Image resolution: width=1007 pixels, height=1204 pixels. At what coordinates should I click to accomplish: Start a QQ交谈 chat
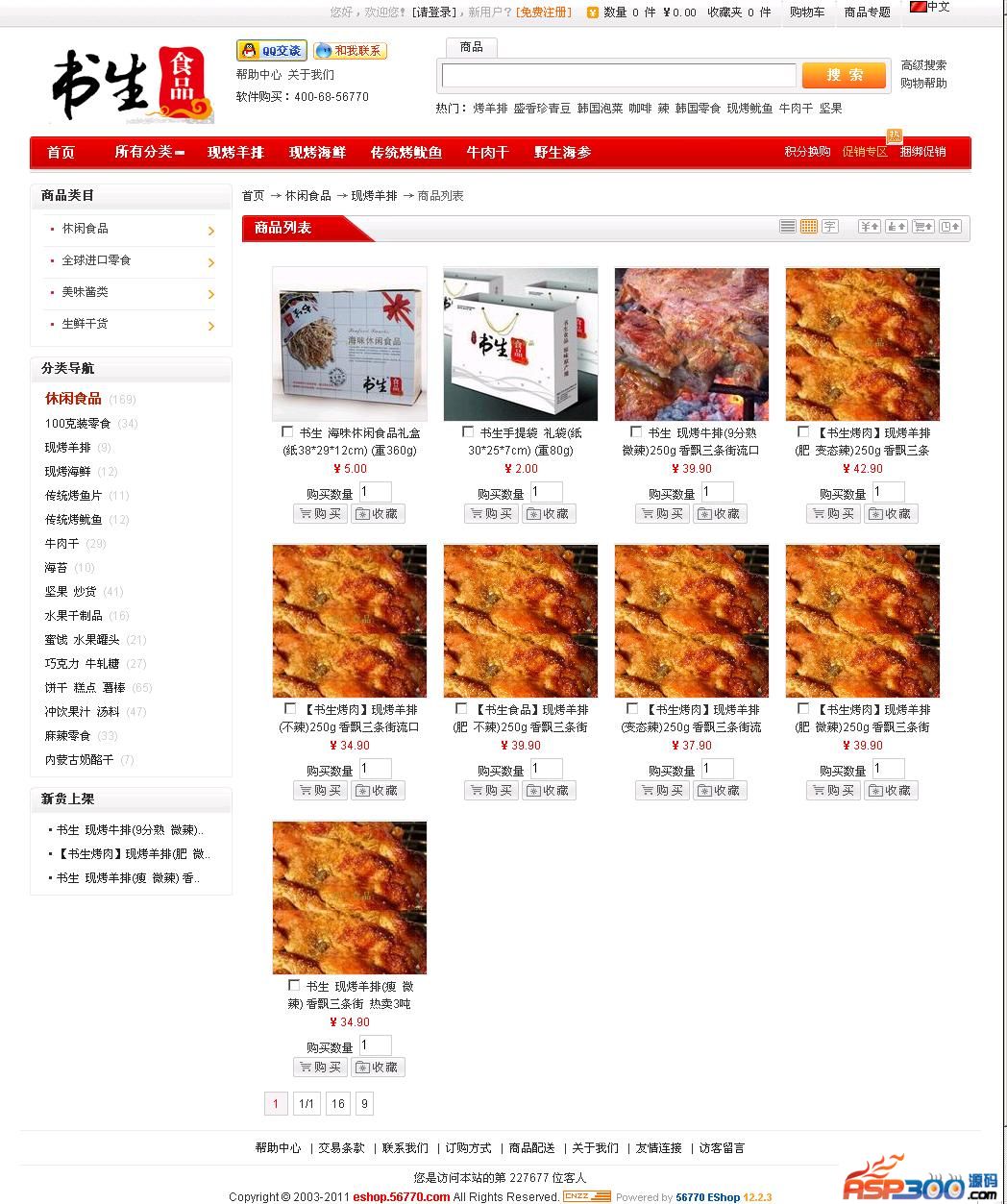pos(271,51)
